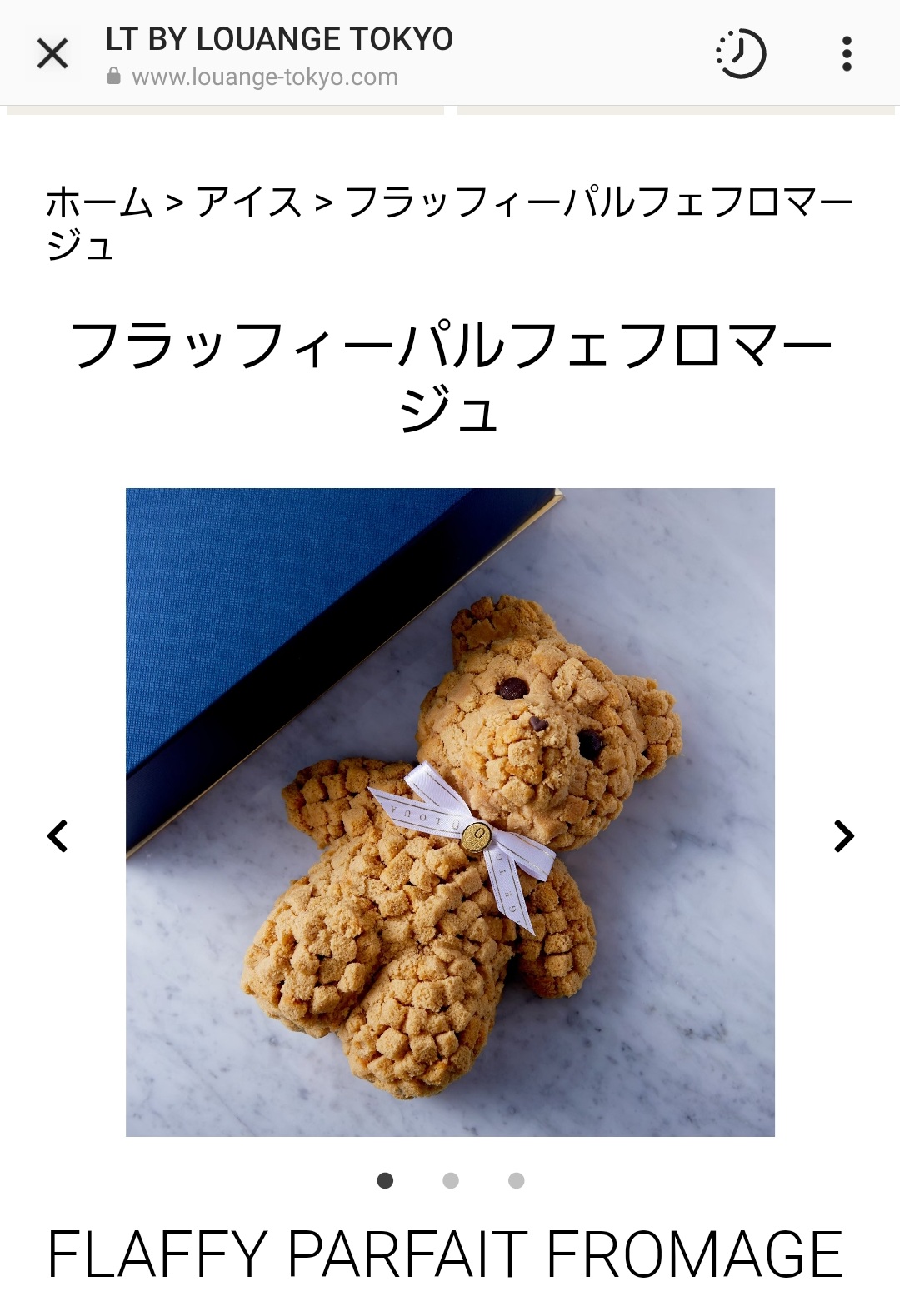This screenshot has height=1316, width=900.
Task: Jump to the second carousel dot
Action: point(451,1180)
